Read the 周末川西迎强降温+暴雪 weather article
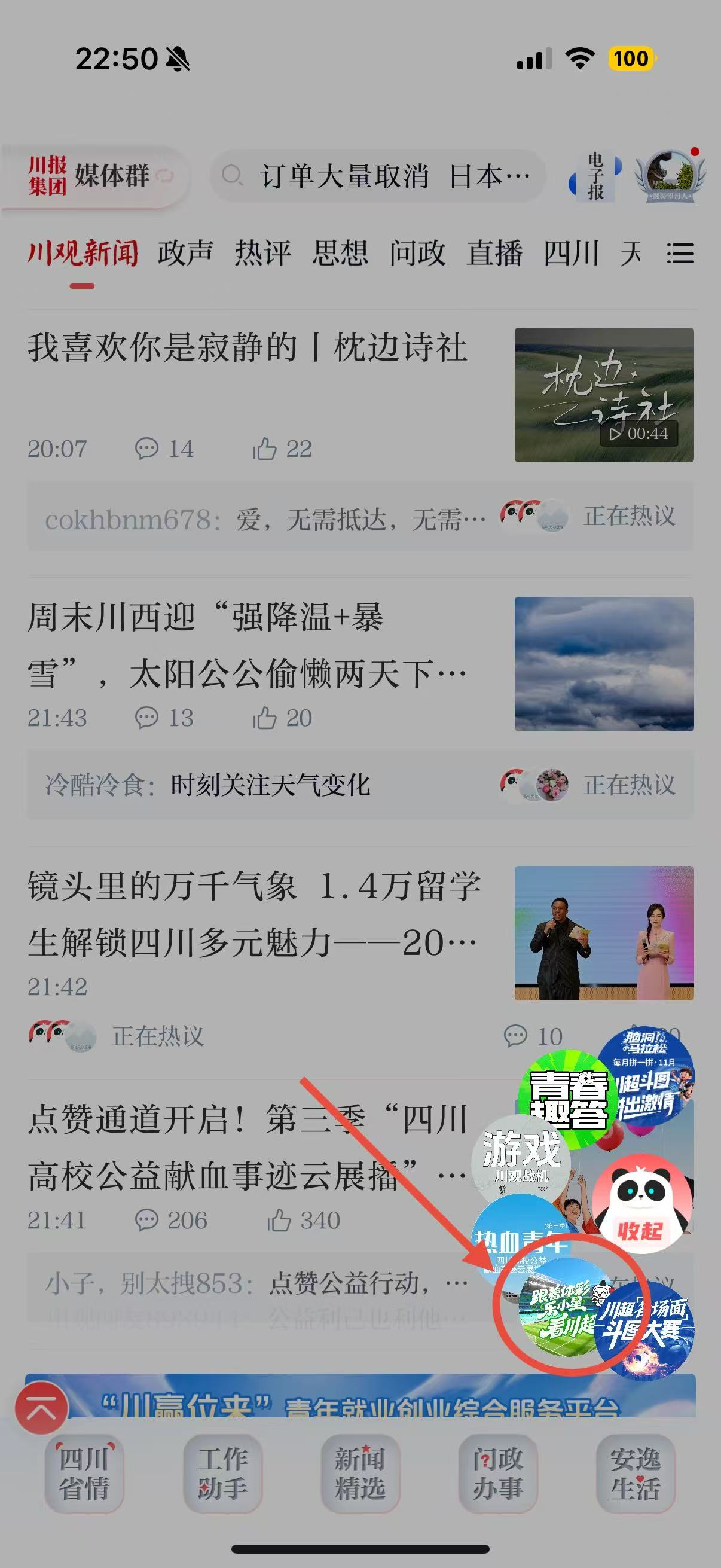This screenshot has width=721, height=1568. (248, 645)
